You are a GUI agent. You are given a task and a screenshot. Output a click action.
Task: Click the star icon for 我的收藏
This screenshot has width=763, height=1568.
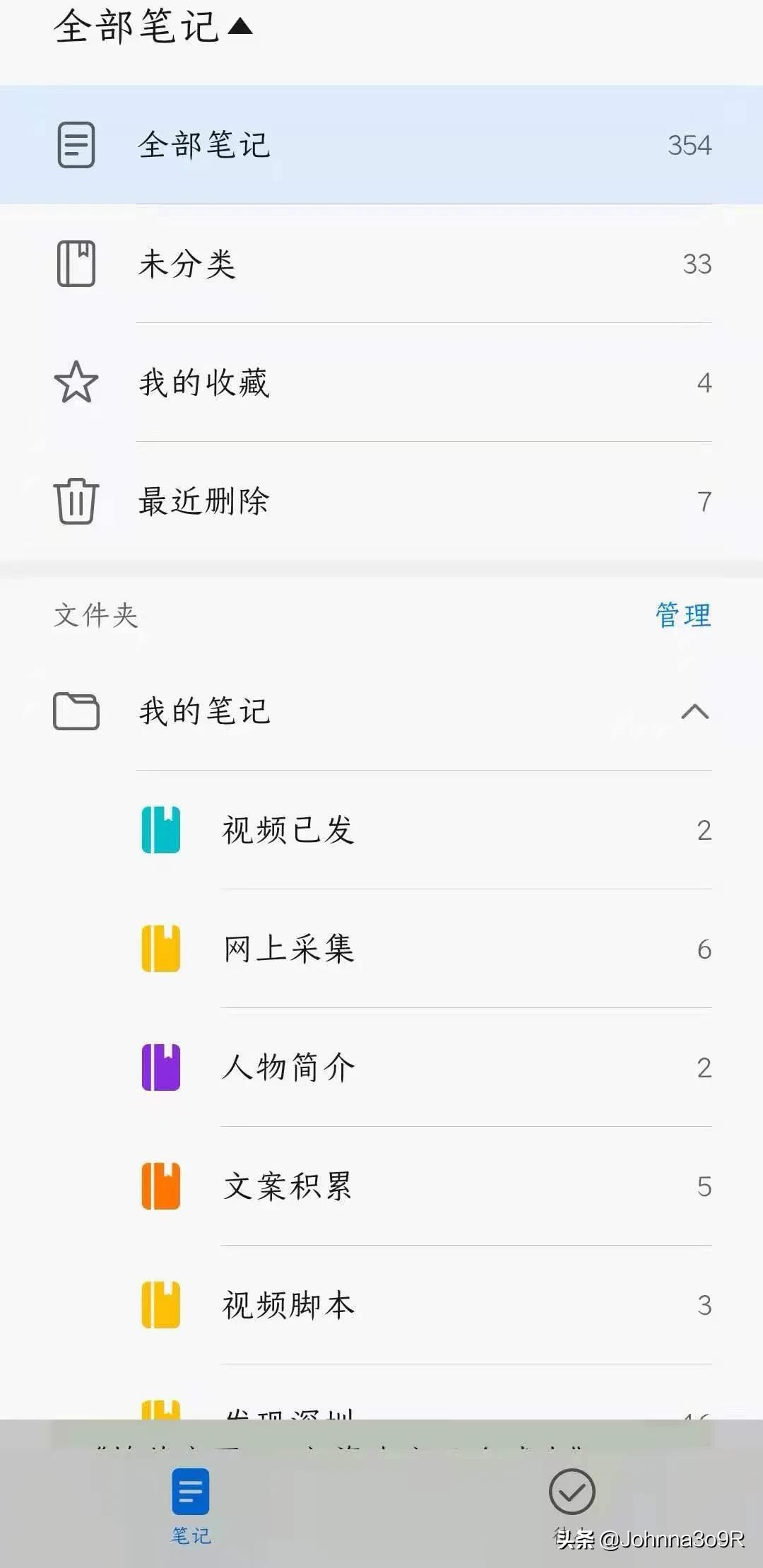coord(75,382)
